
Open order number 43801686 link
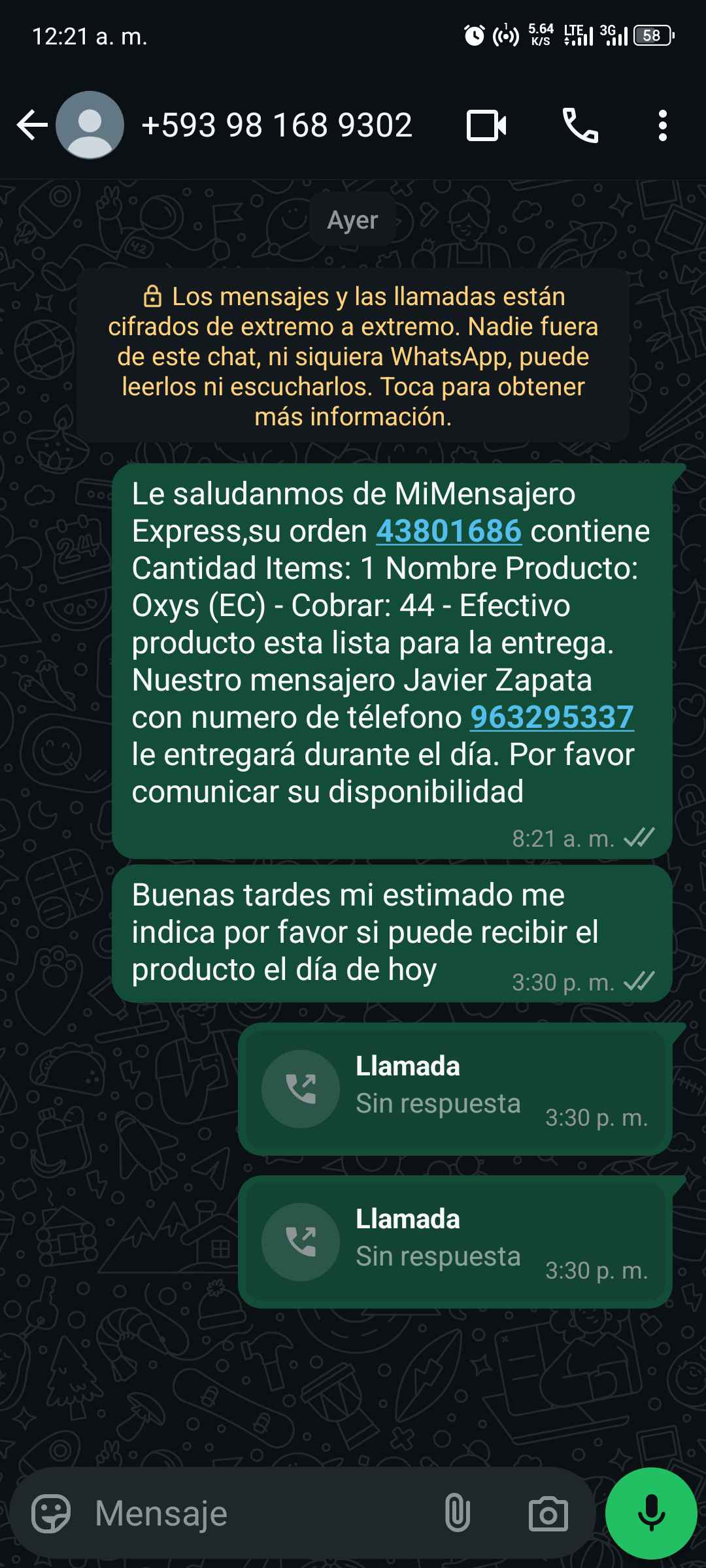(448, 531)
